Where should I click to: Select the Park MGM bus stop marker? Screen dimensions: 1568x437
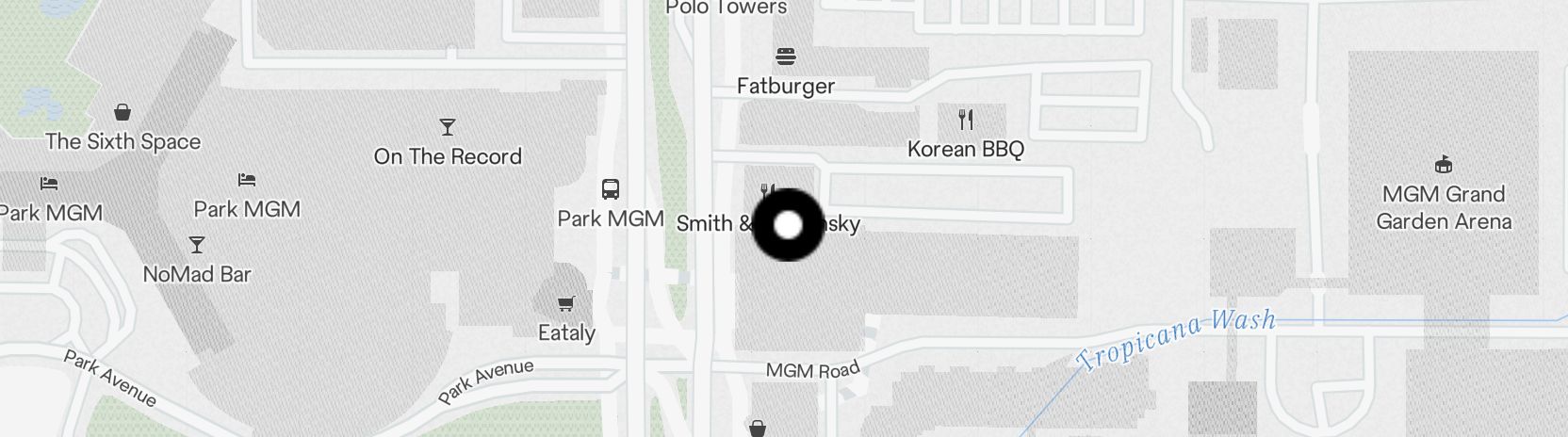611,190
